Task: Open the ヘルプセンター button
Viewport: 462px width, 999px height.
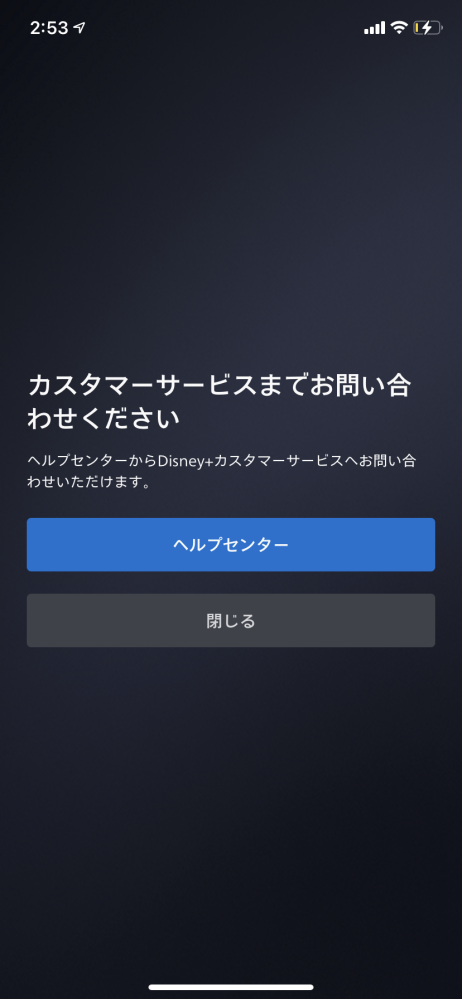Action: coord(231,545)
